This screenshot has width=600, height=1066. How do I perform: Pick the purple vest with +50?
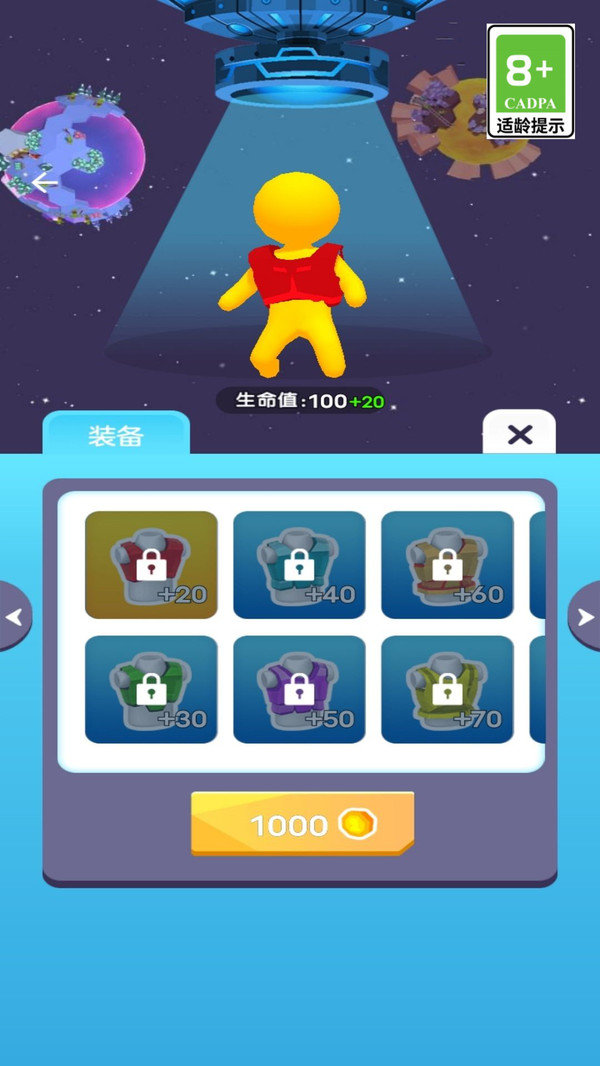[x=299, y=689]
